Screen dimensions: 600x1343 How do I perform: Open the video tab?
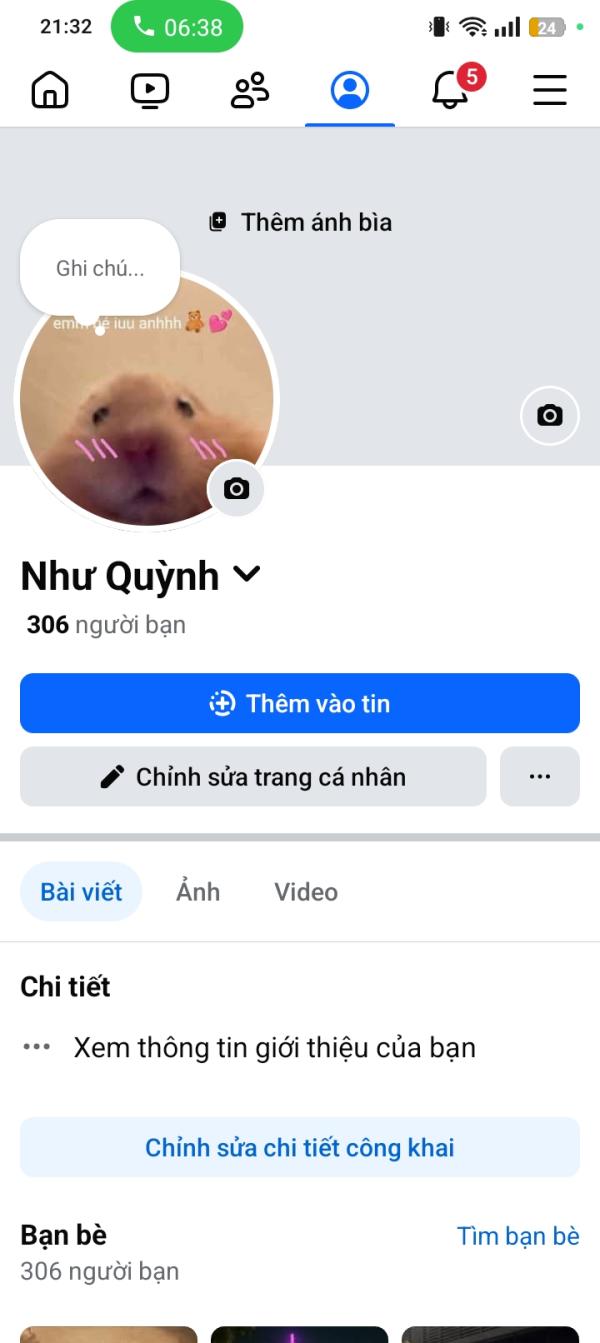150,91
